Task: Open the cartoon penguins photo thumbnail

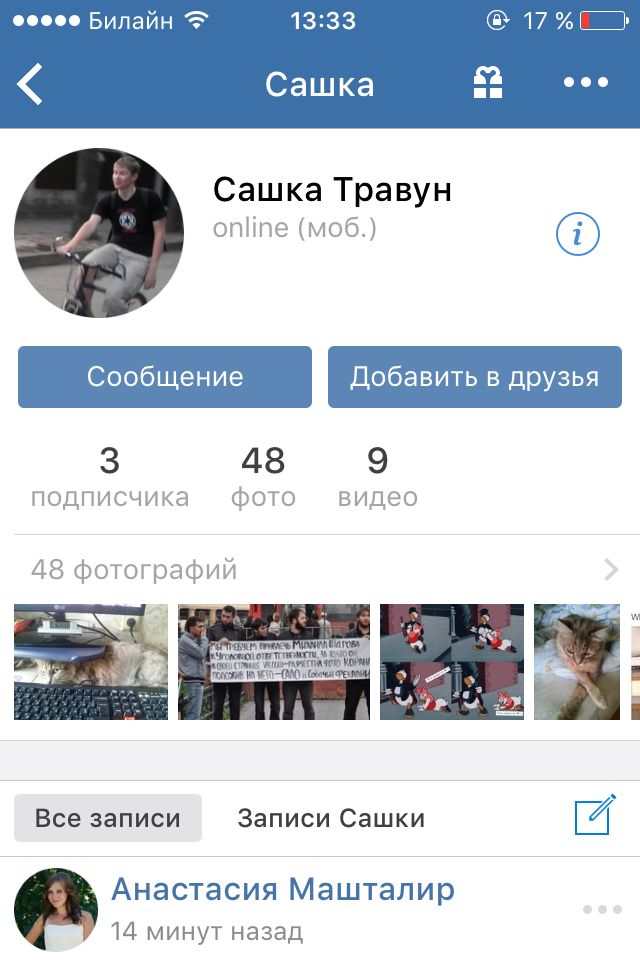Action: pyautogui.click(x=451, y=662)
